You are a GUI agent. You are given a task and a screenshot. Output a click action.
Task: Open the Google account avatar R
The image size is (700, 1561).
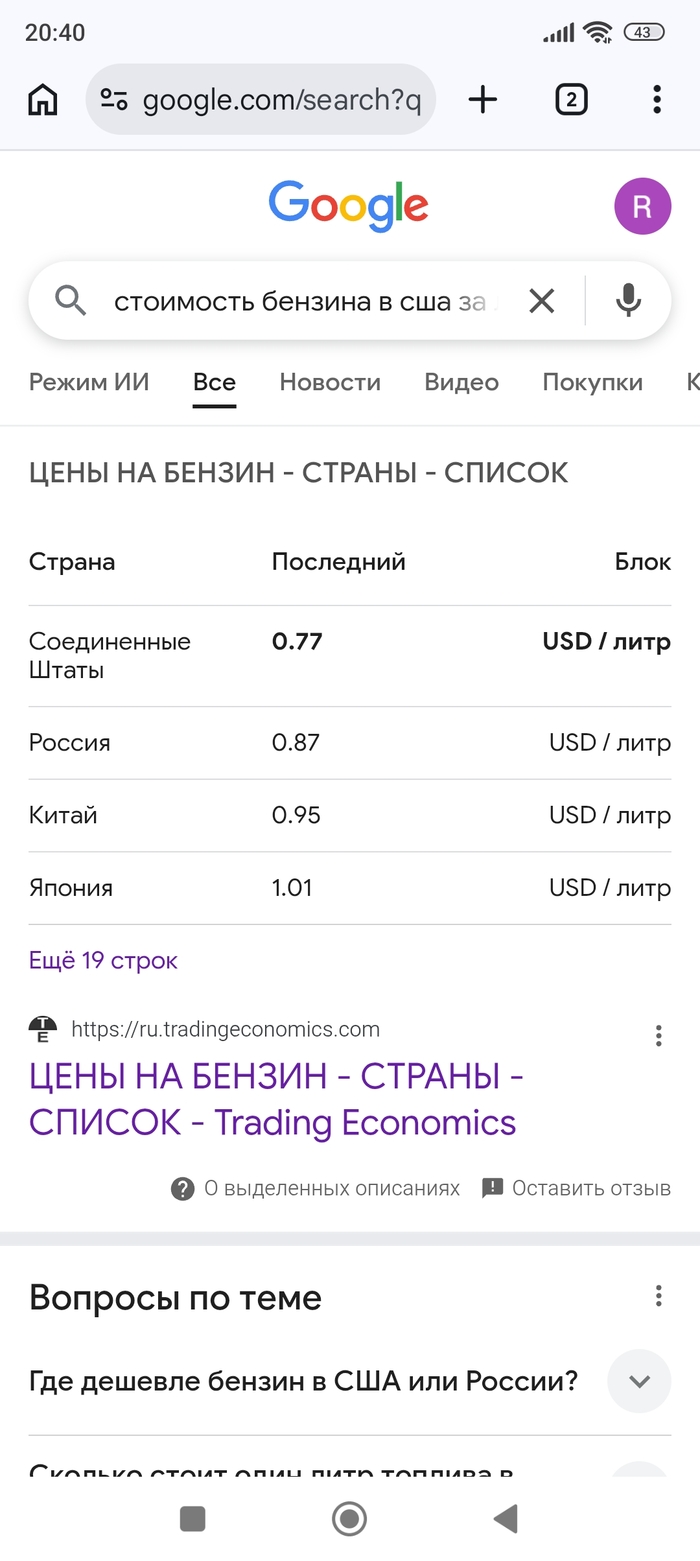click(x=642, y=206)
